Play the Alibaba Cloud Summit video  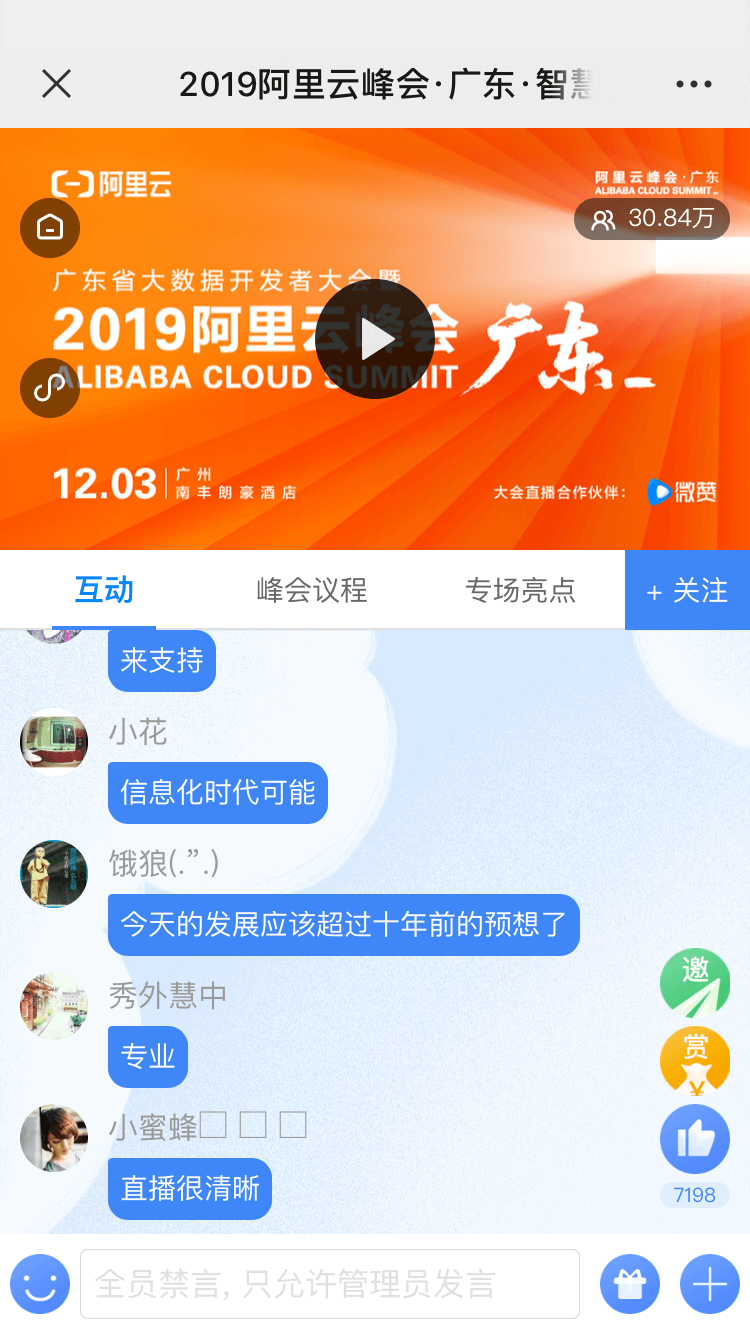click(375, 340)
